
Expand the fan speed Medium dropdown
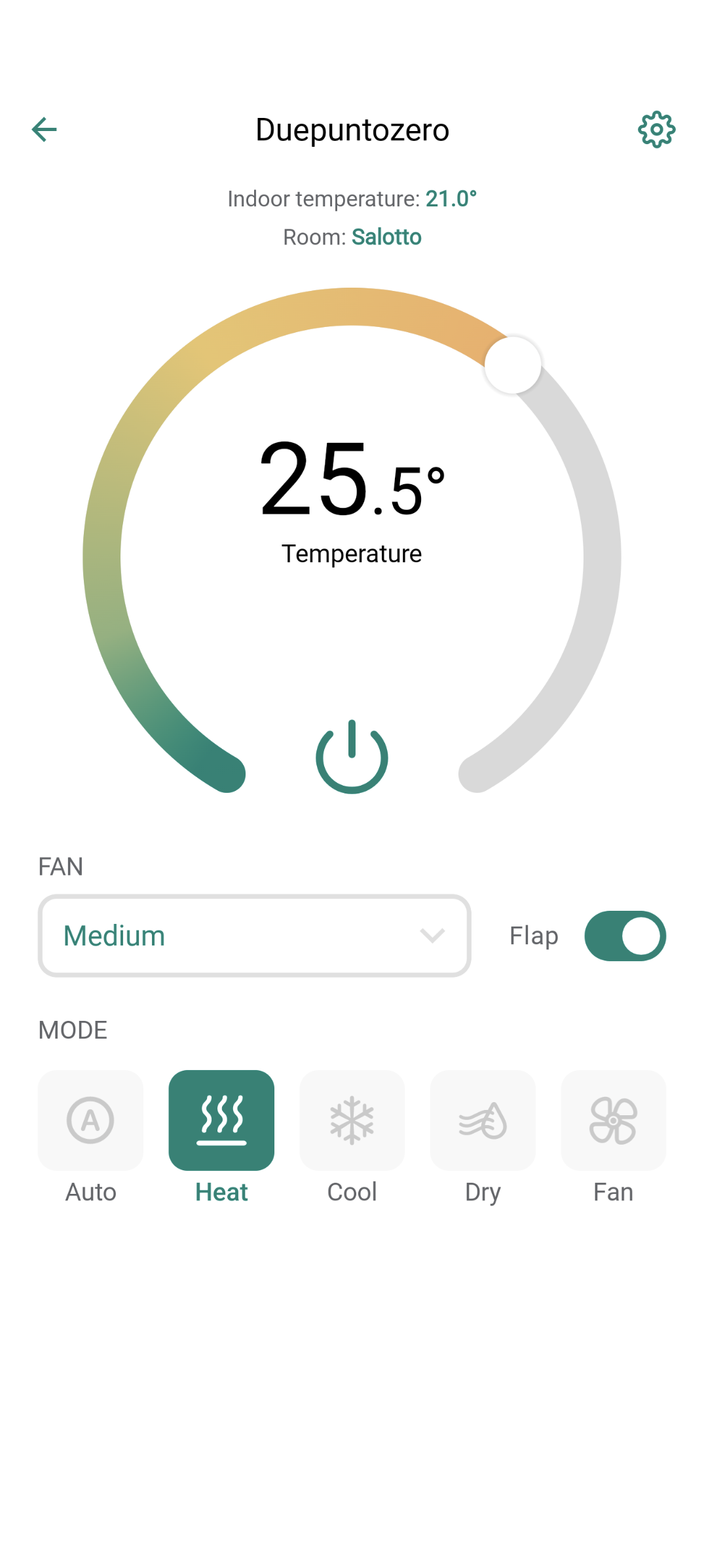pyautogui.click(x=254, y=935)
